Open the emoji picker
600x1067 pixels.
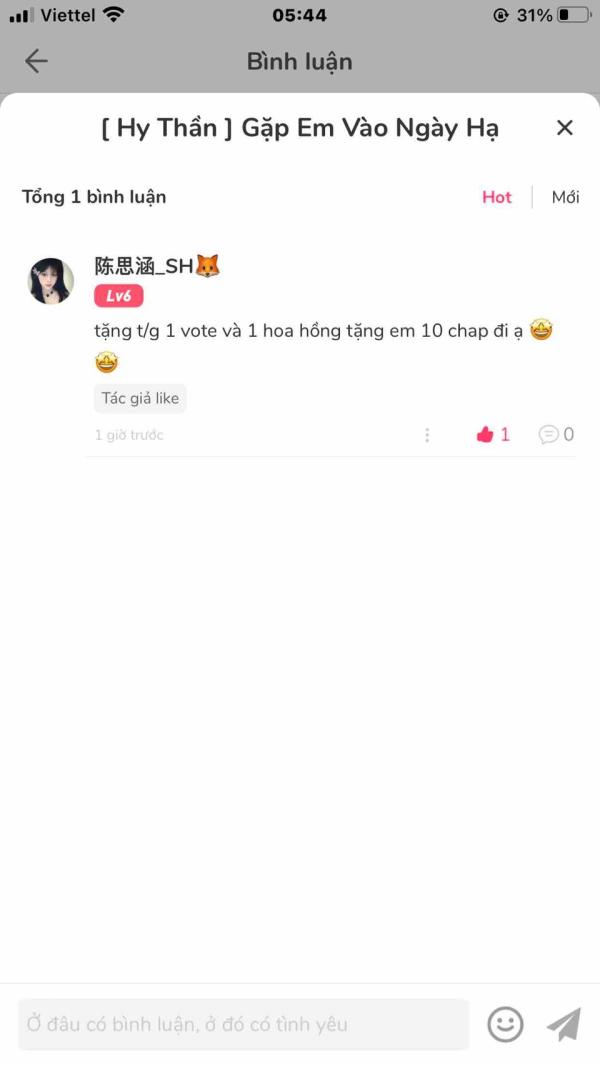(505, 1024)
